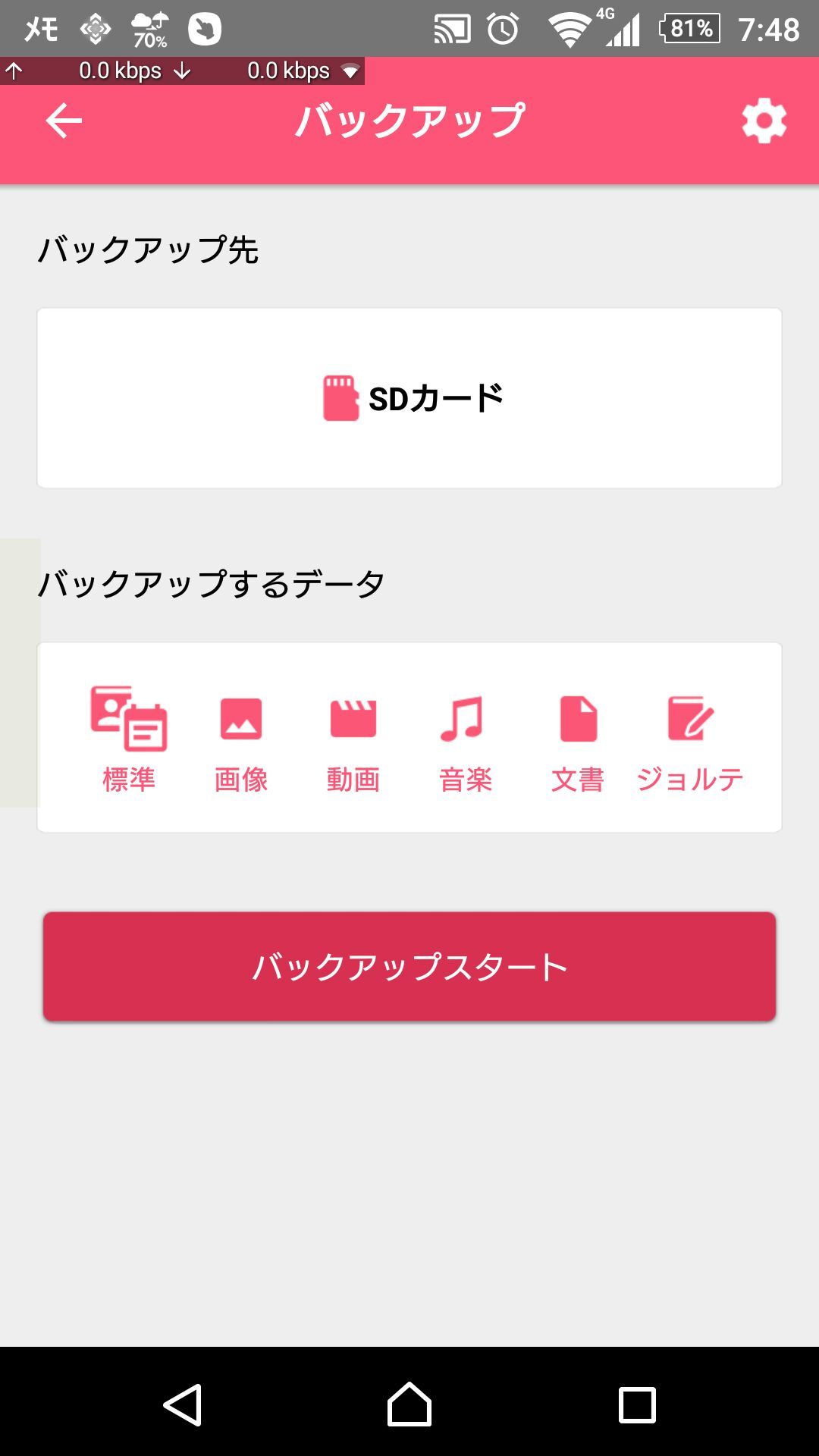Open backup settings gear icon
Viewport: 819px width, 1456px height.
(764, 121)
